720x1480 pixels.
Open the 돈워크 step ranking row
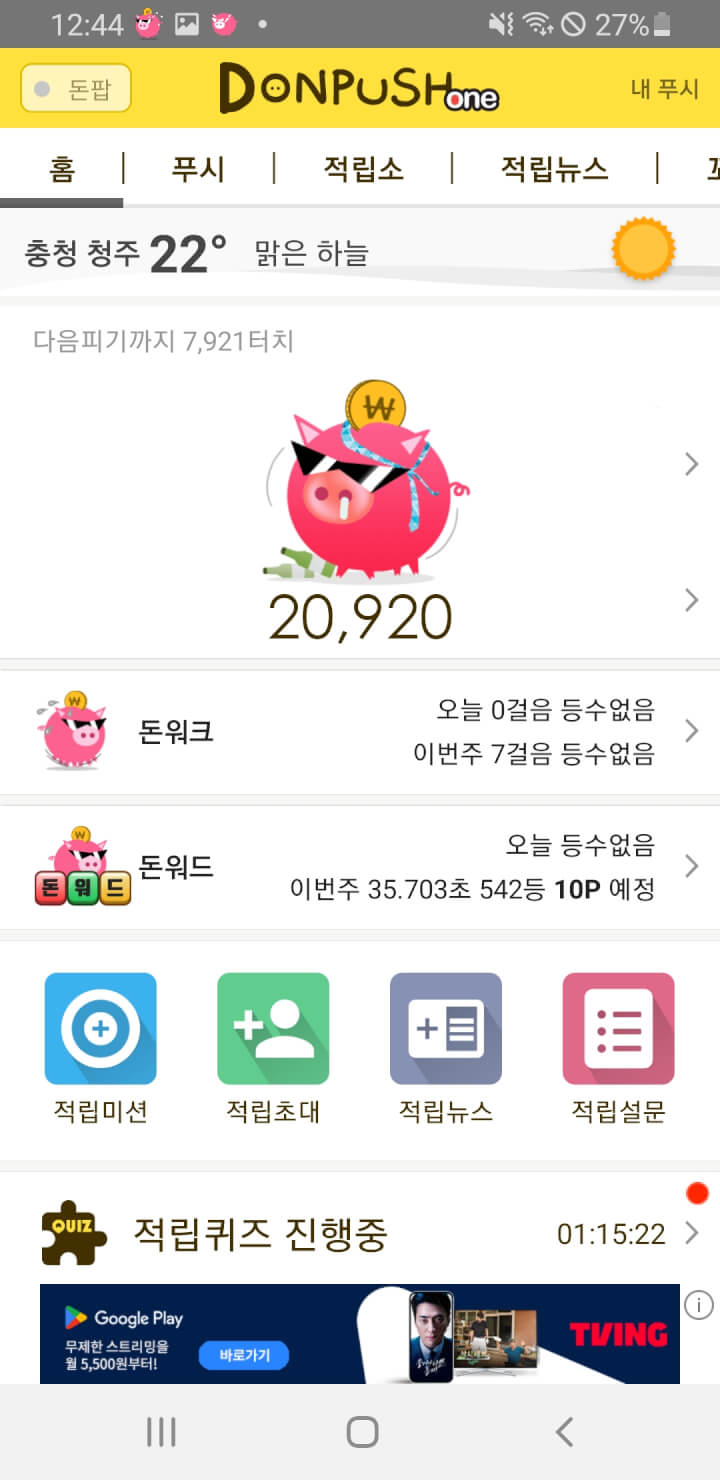(360, 732)
